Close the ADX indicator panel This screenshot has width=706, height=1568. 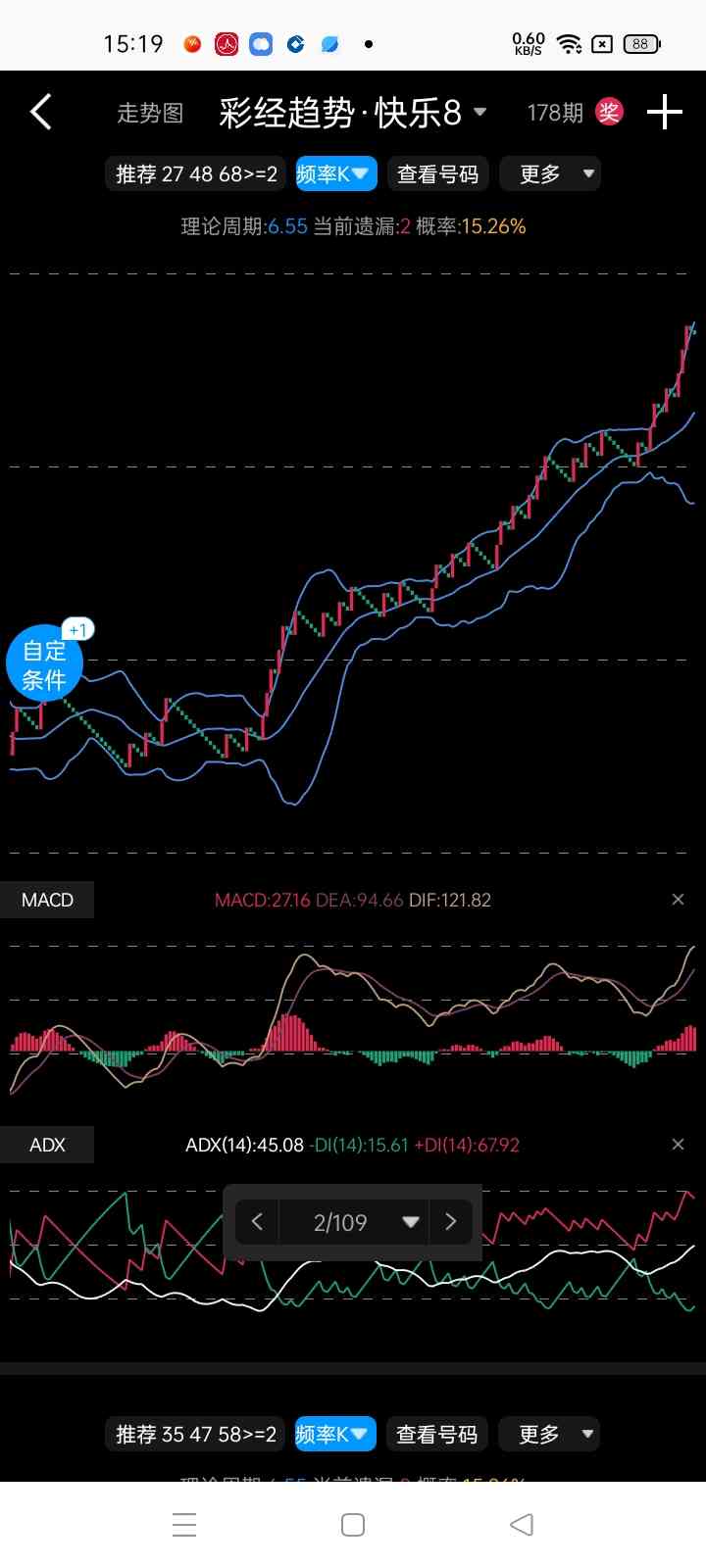pos(678,1145)
